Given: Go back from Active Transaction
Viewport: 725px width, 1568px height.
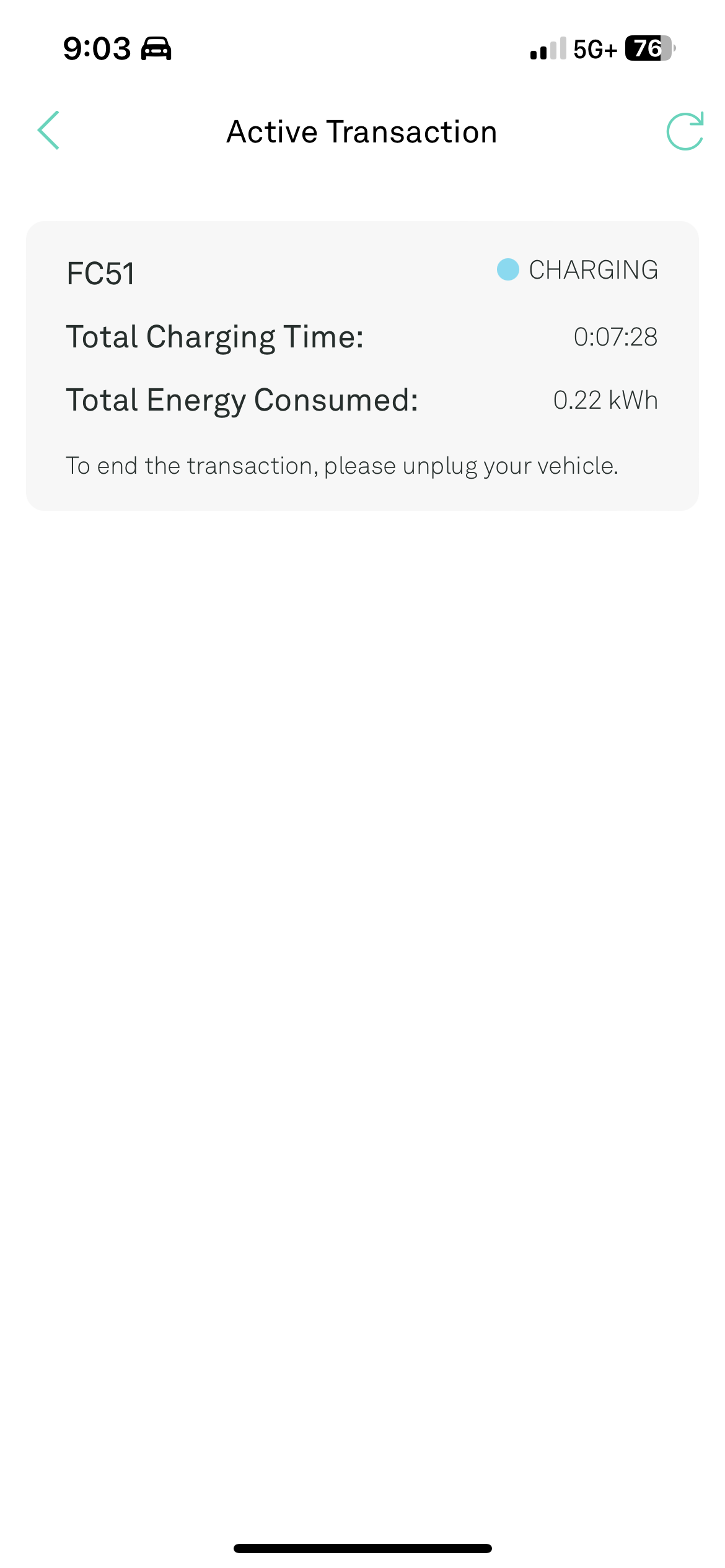Looking at the screenshot, I should [48, 131].
